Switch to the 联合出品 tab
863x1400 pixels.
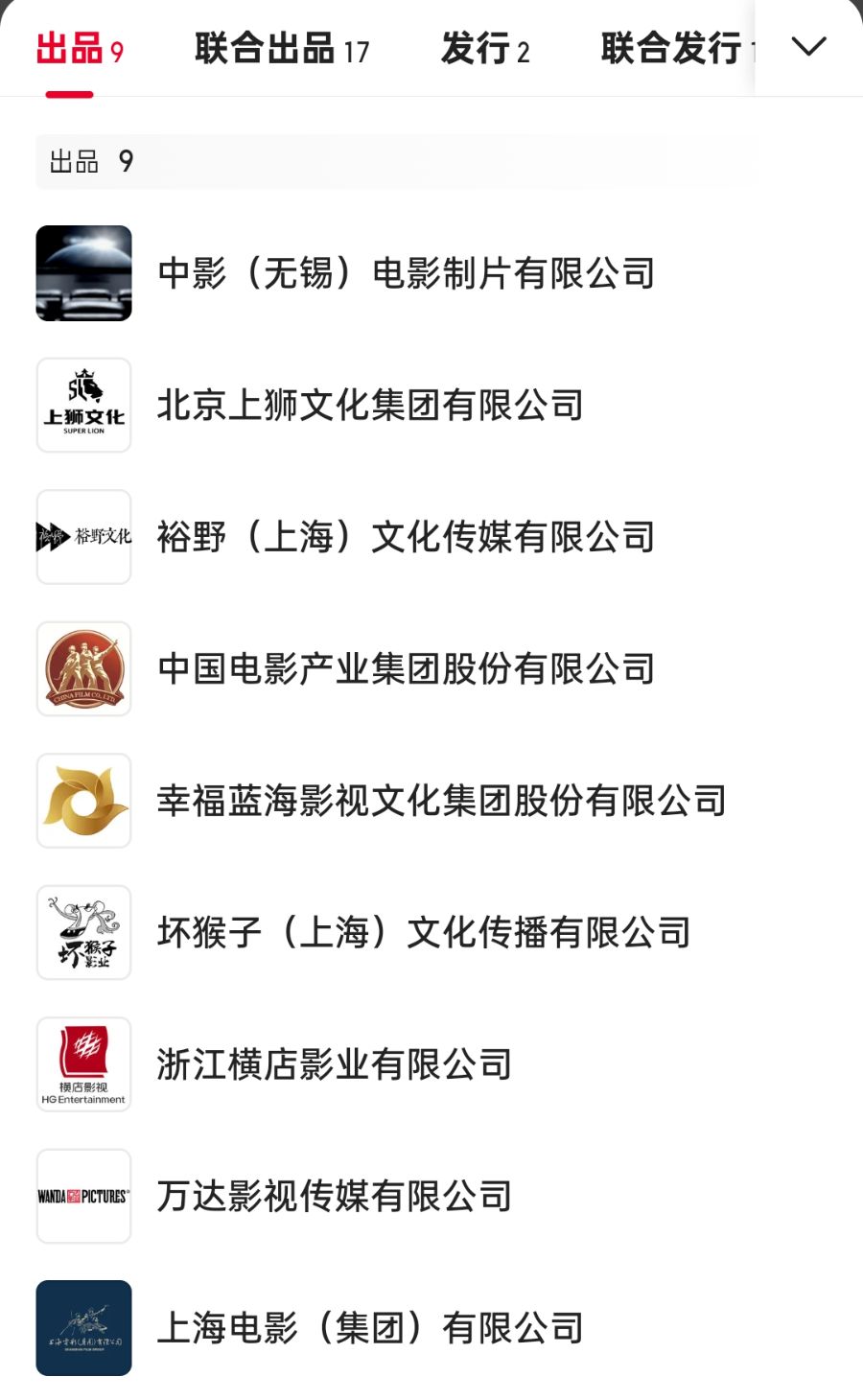282,48
